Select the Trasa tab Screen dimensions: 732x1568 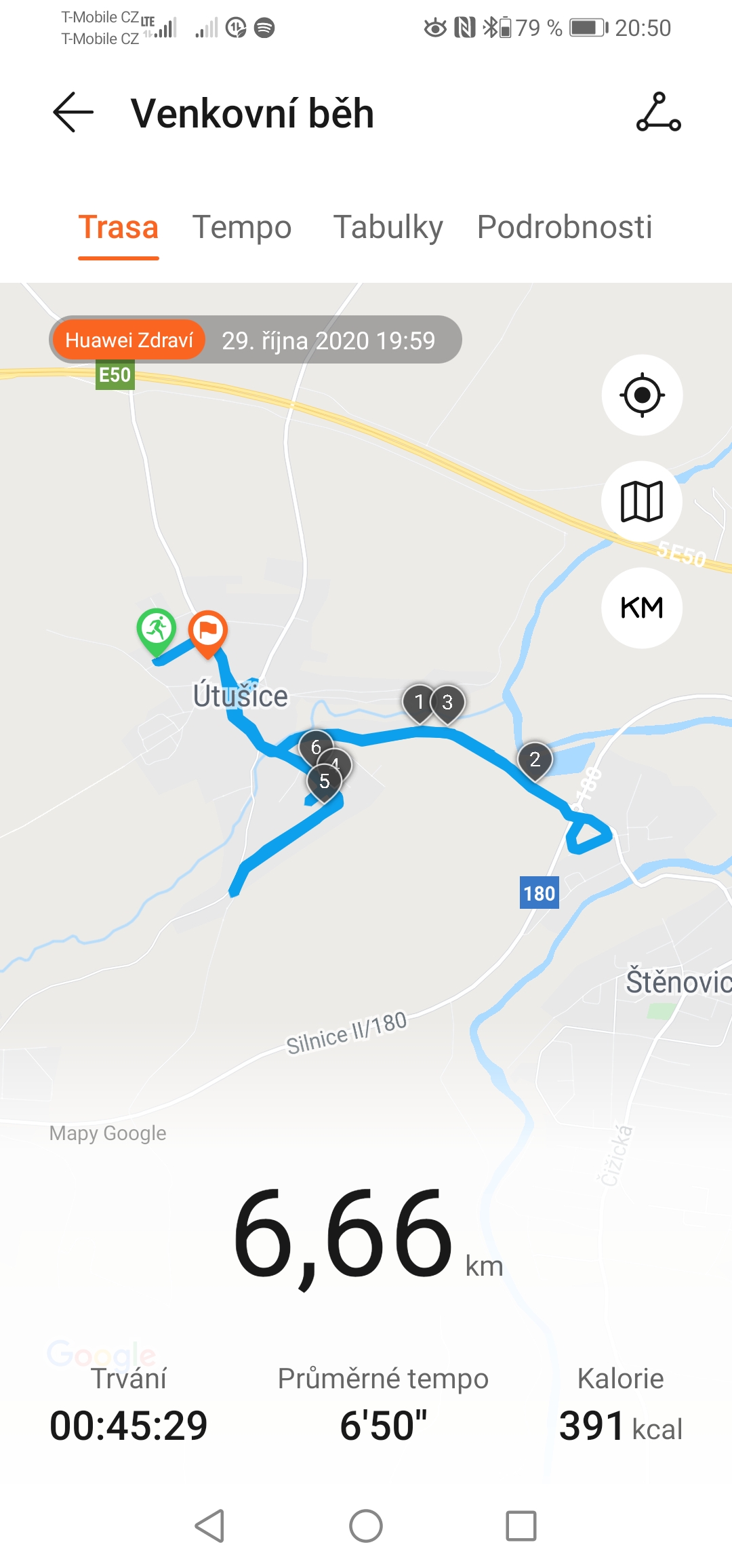[118, 227]
